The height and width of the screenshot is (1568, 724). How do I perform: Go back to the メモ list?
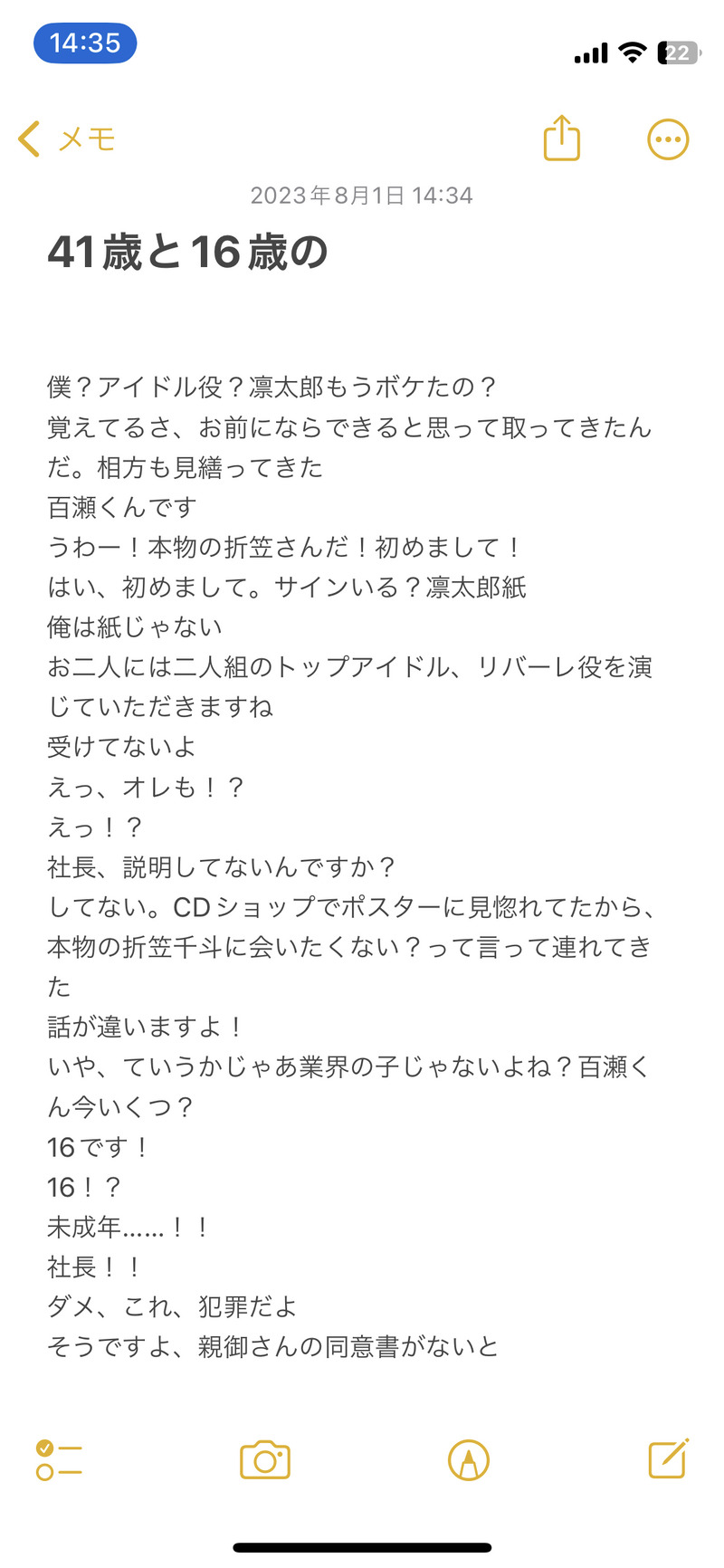(67, 139)
